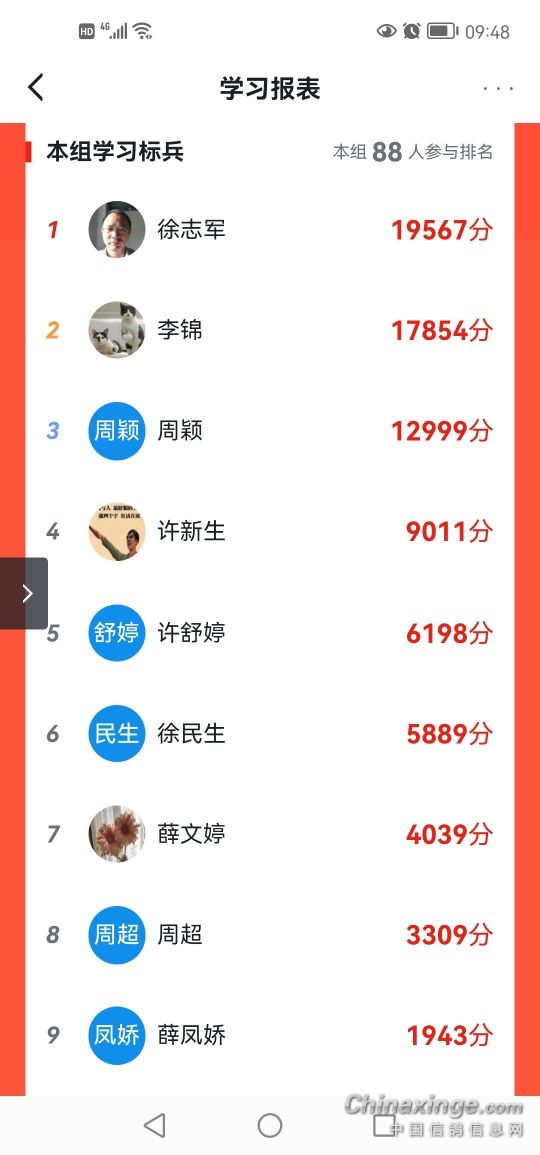View 周颖's ranking row
This screenshot has width=540, height=1155.
point(270,431)
